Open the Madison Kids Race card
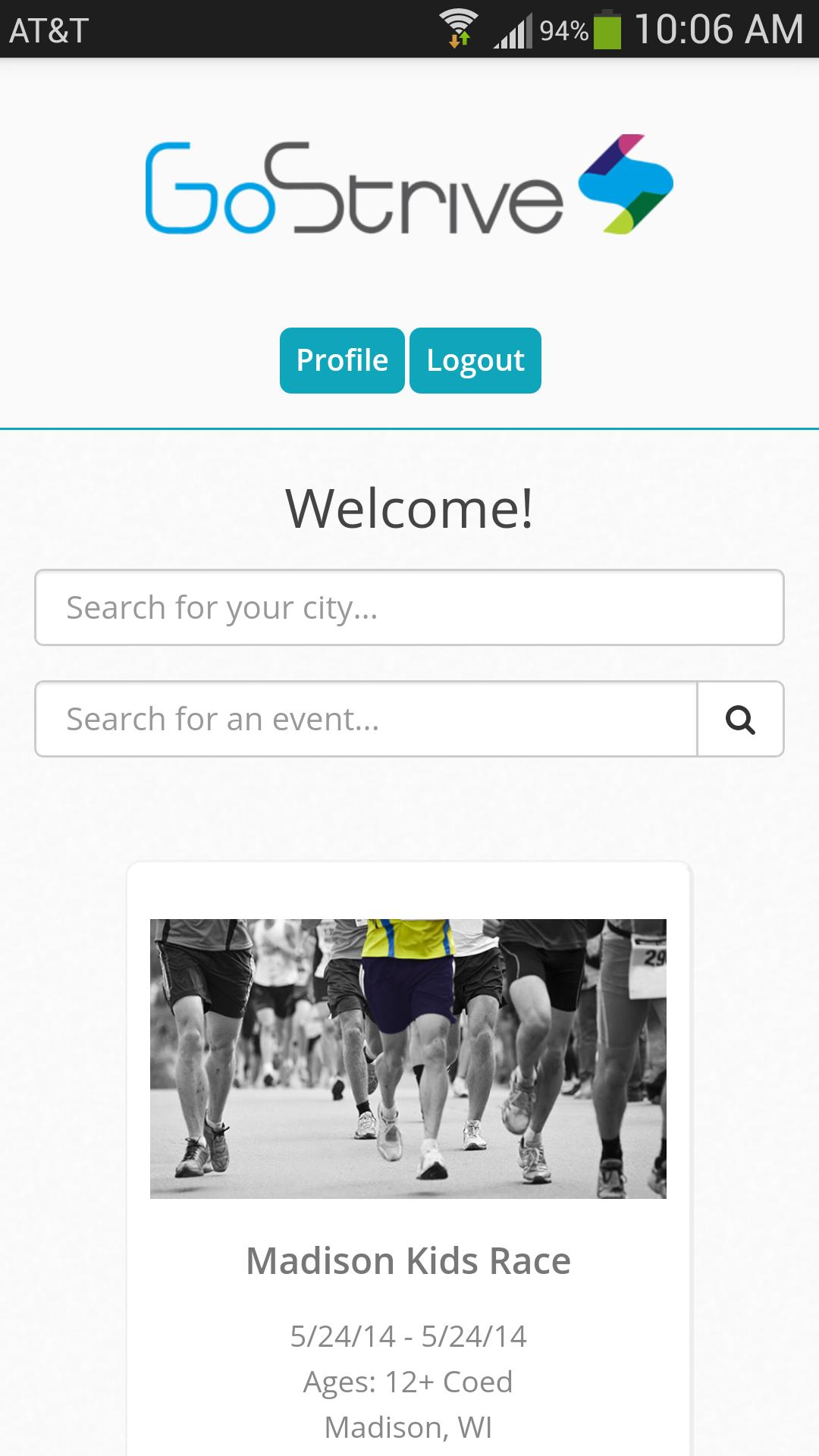 click(x=408, y=1260)
